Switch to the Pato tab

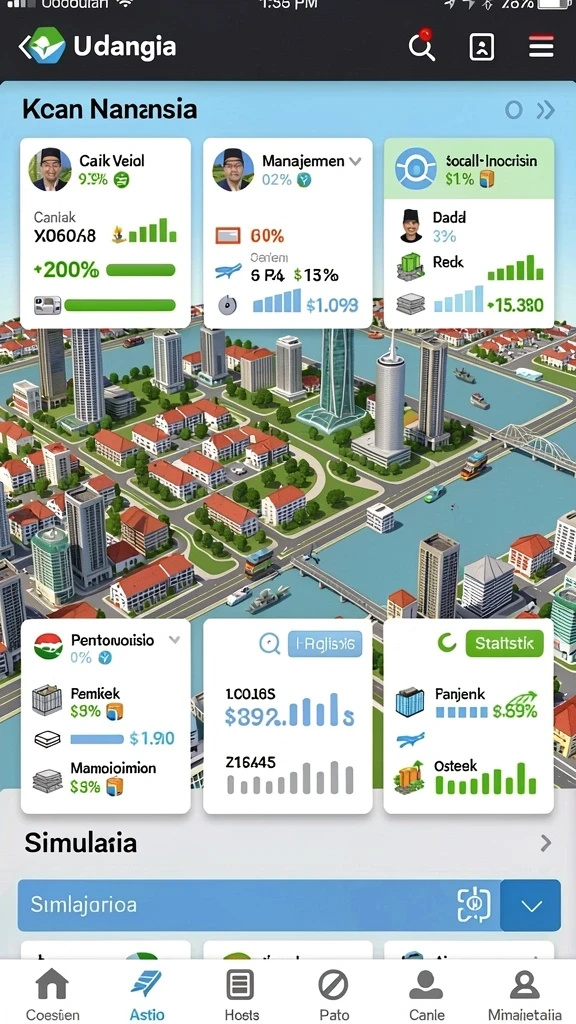pos(334,993)
